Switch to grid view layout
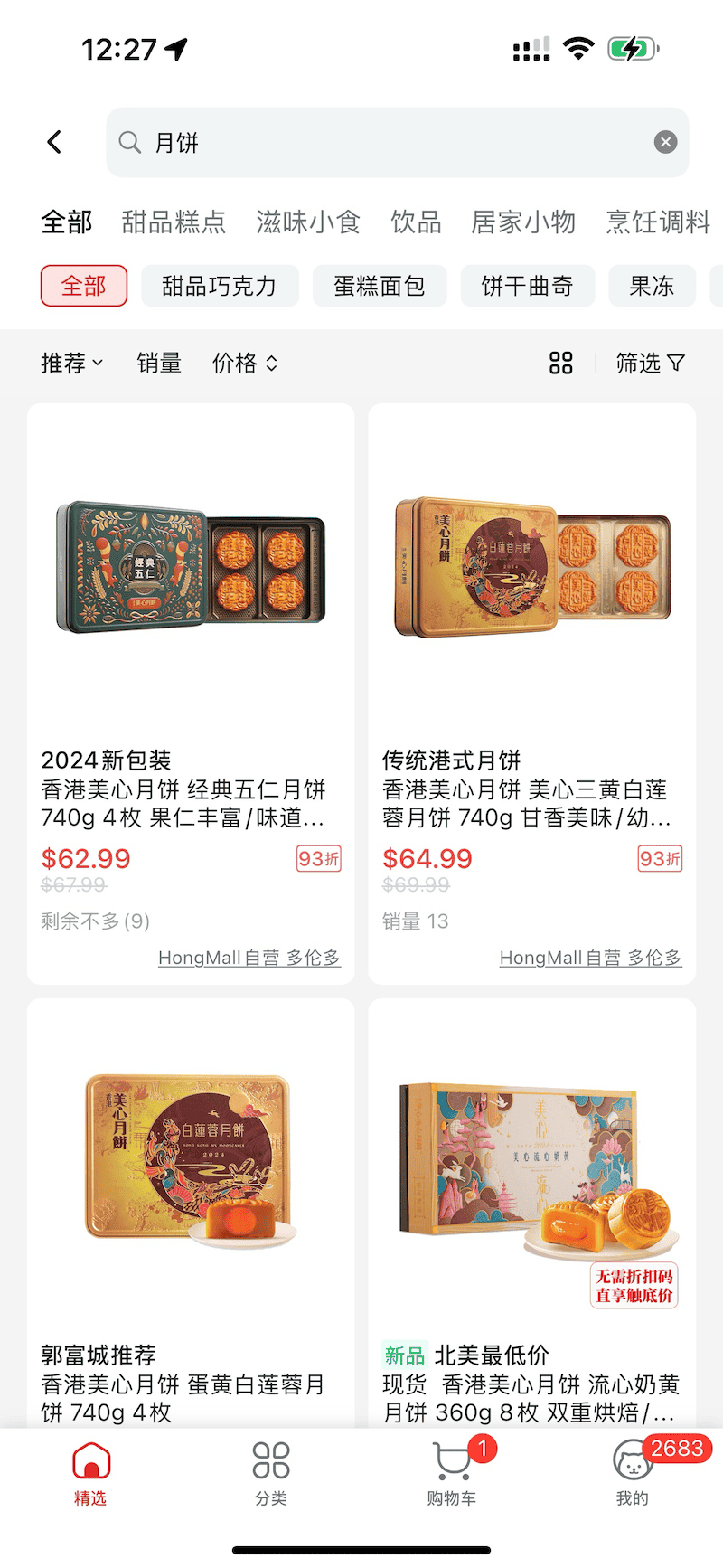This screenshot has width=723, height=1568. (560, 363)
